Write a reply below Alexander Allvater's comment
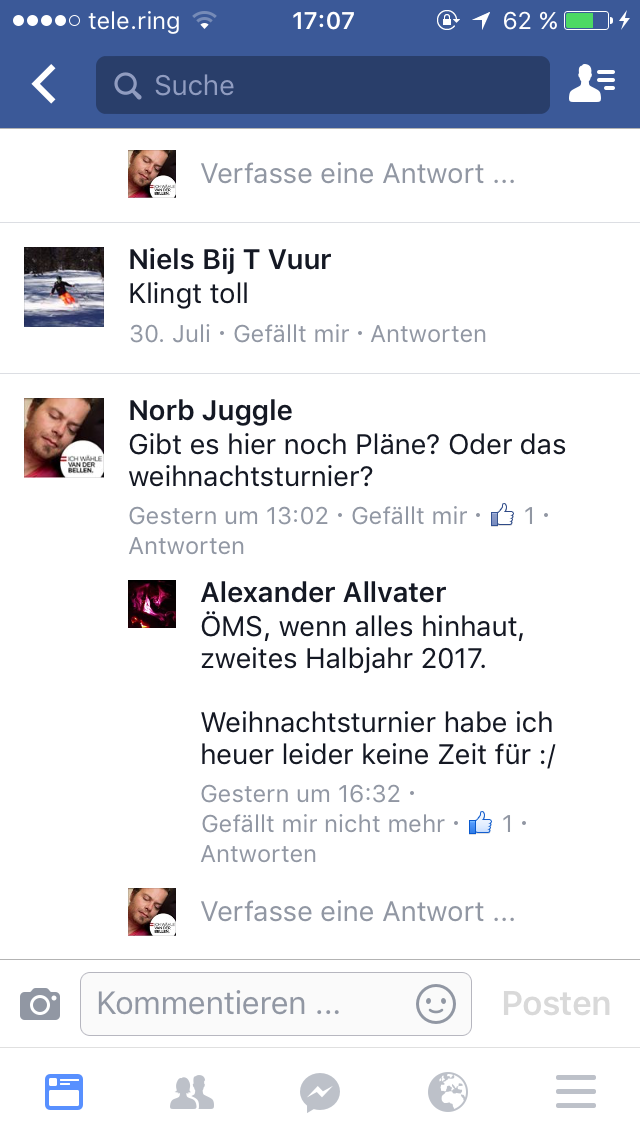This screenshot has height=1136, width=640. click(358, 912)
